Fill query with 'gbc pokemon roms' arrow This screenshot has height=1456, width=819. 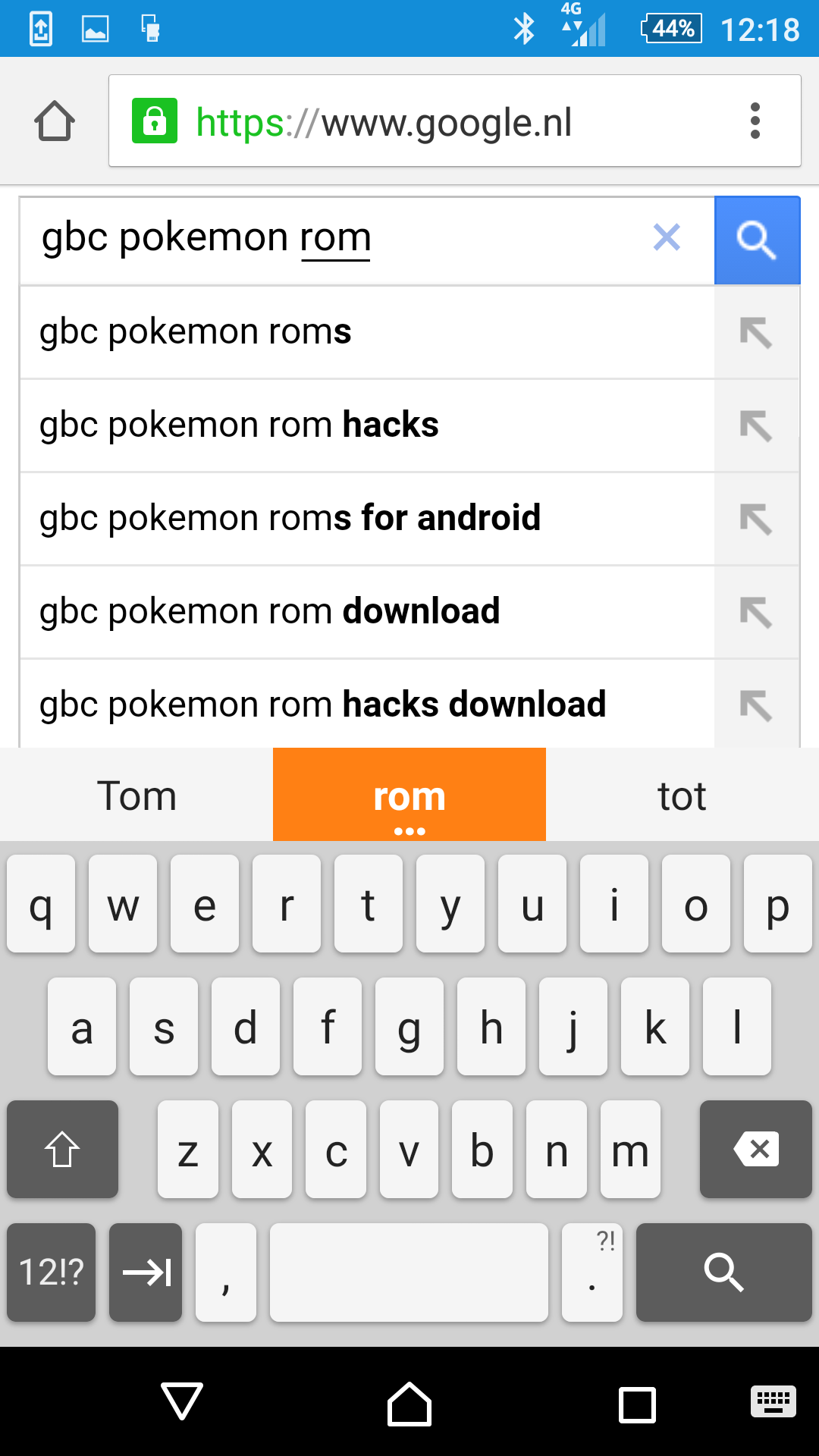point(756,333)
